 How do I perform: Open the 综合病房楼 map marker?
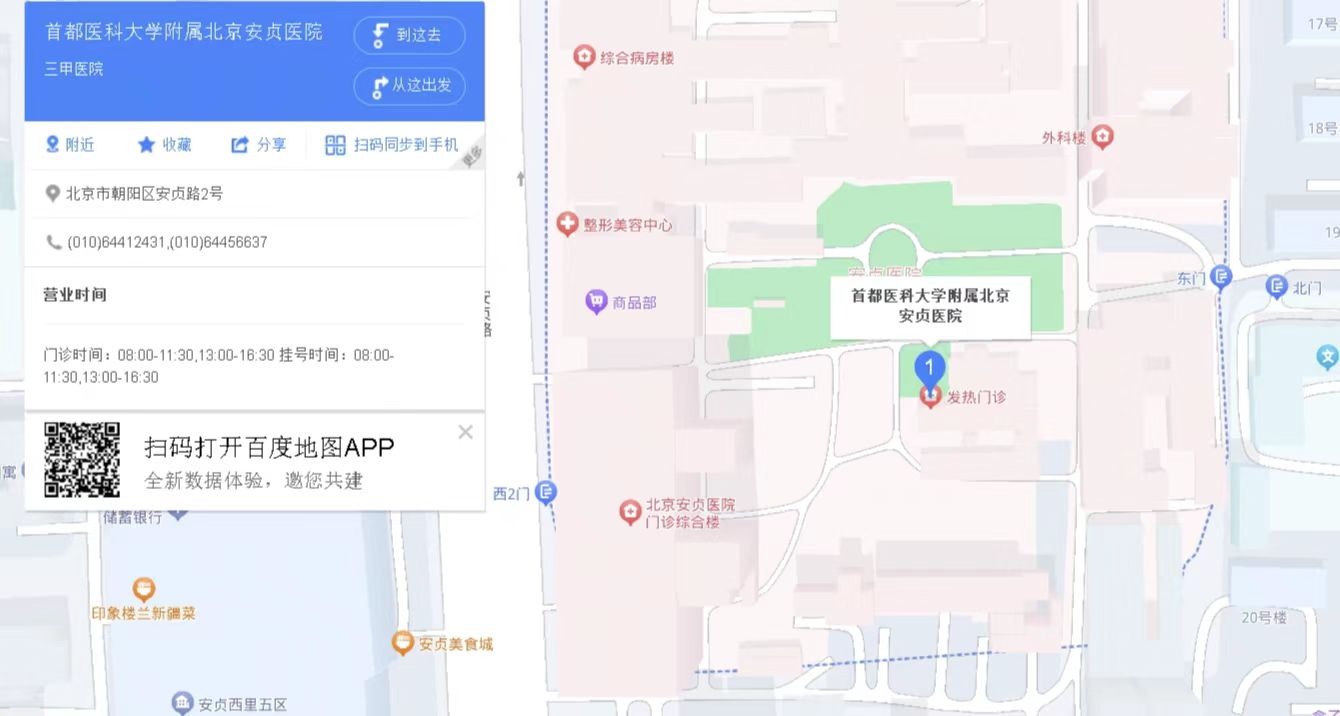[584, 58]
